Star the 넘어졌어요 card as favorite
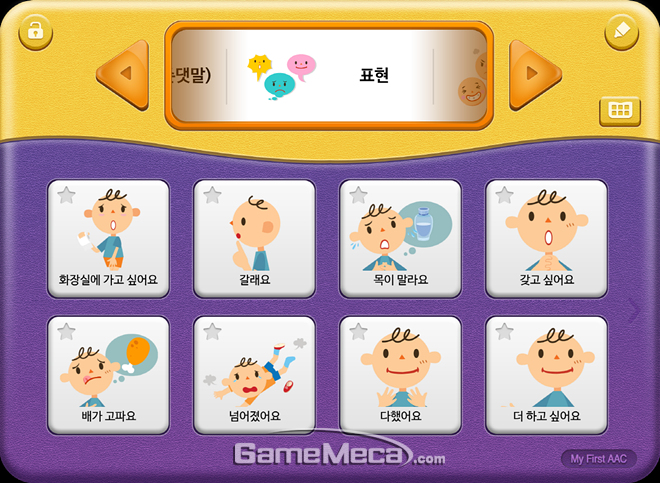The image size is (660, 483). tap(212, 331)
